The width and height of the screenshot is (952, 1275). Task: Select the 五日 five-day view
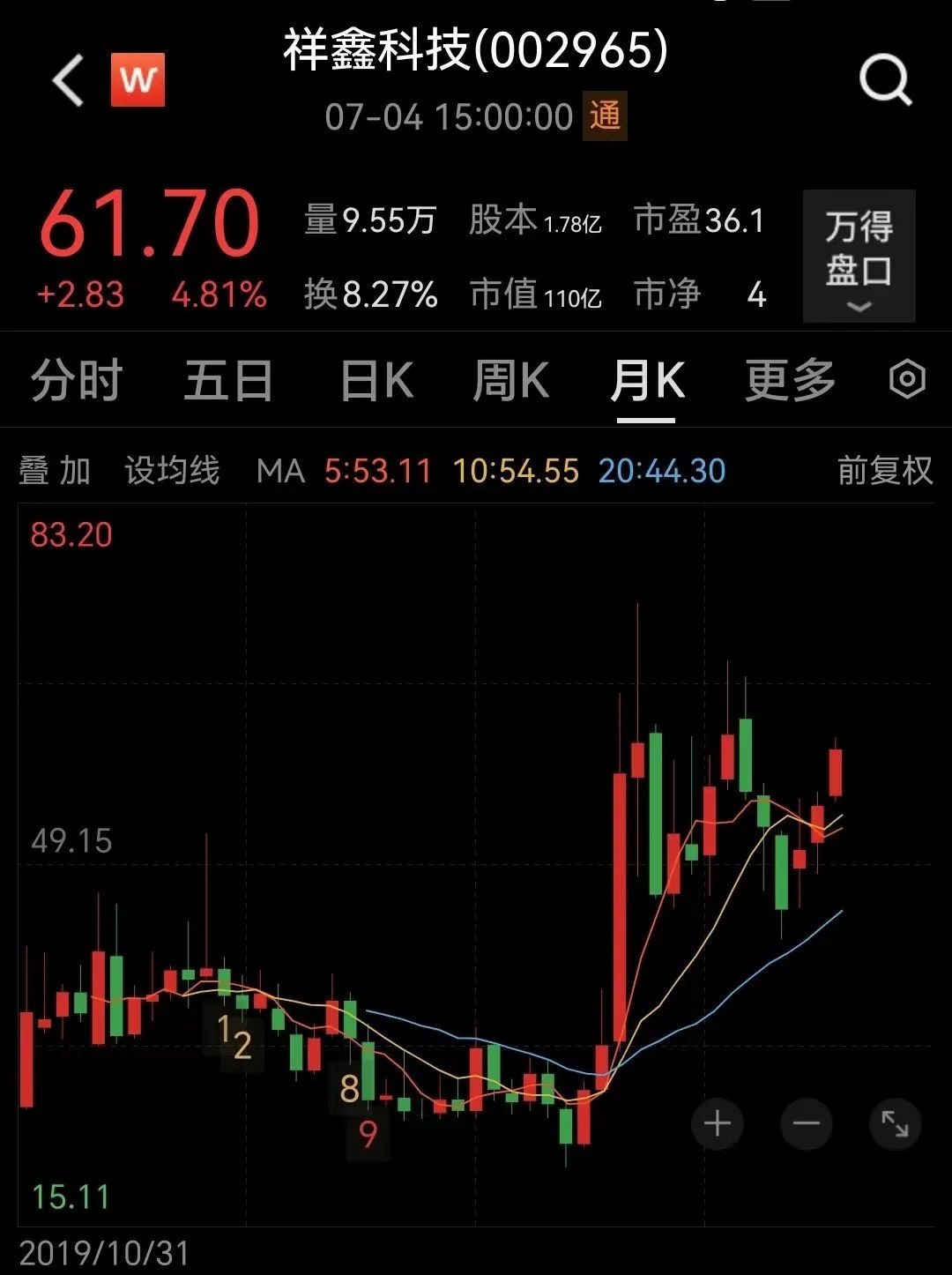tap(227, 379)
